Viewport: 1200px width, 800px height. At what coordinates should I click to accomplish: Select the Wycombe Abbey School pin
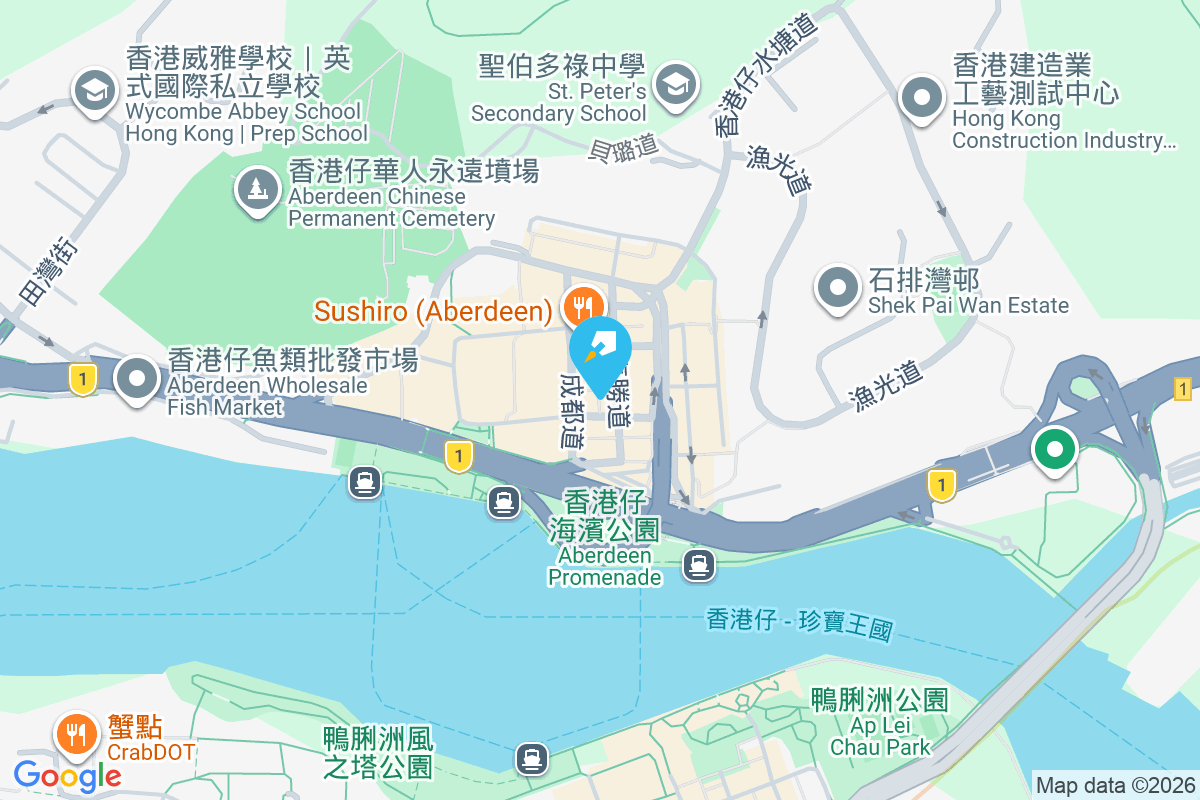[95, 91]
